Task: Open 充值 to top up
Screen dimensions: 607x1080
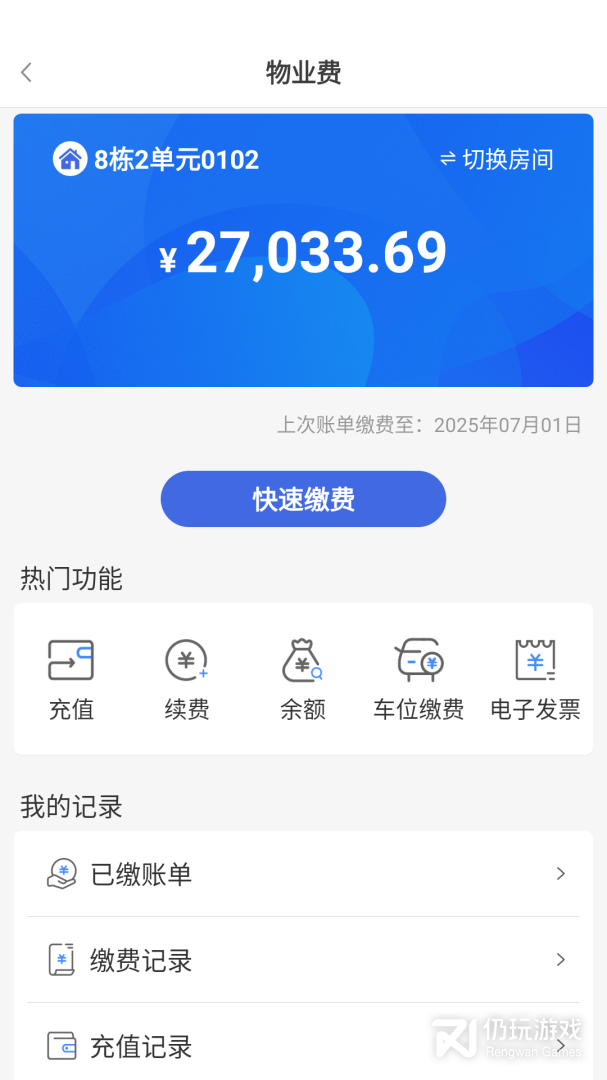Action: pyautogui.click(x=71, y=680)
